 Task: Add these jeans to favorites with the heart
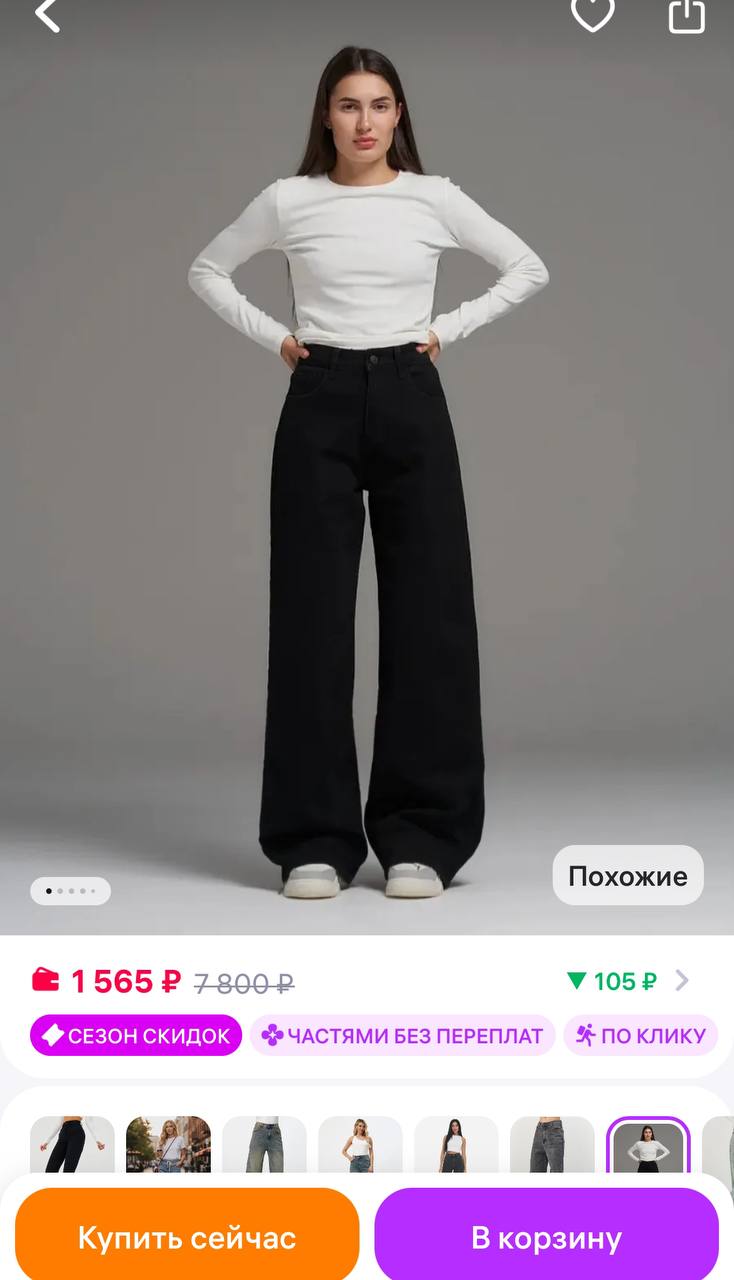click(592, 14)
